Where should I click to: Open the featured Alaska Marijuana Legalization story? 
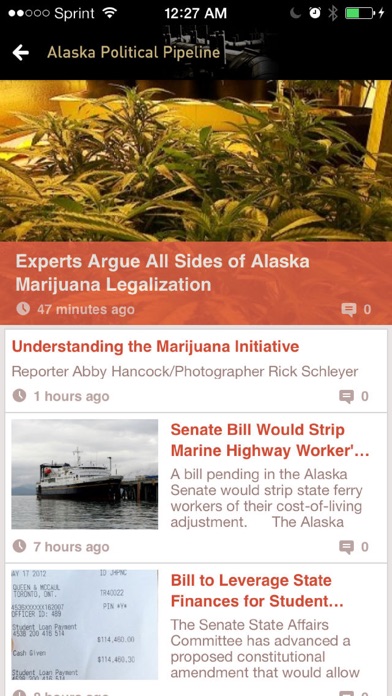tap(196, 202)
